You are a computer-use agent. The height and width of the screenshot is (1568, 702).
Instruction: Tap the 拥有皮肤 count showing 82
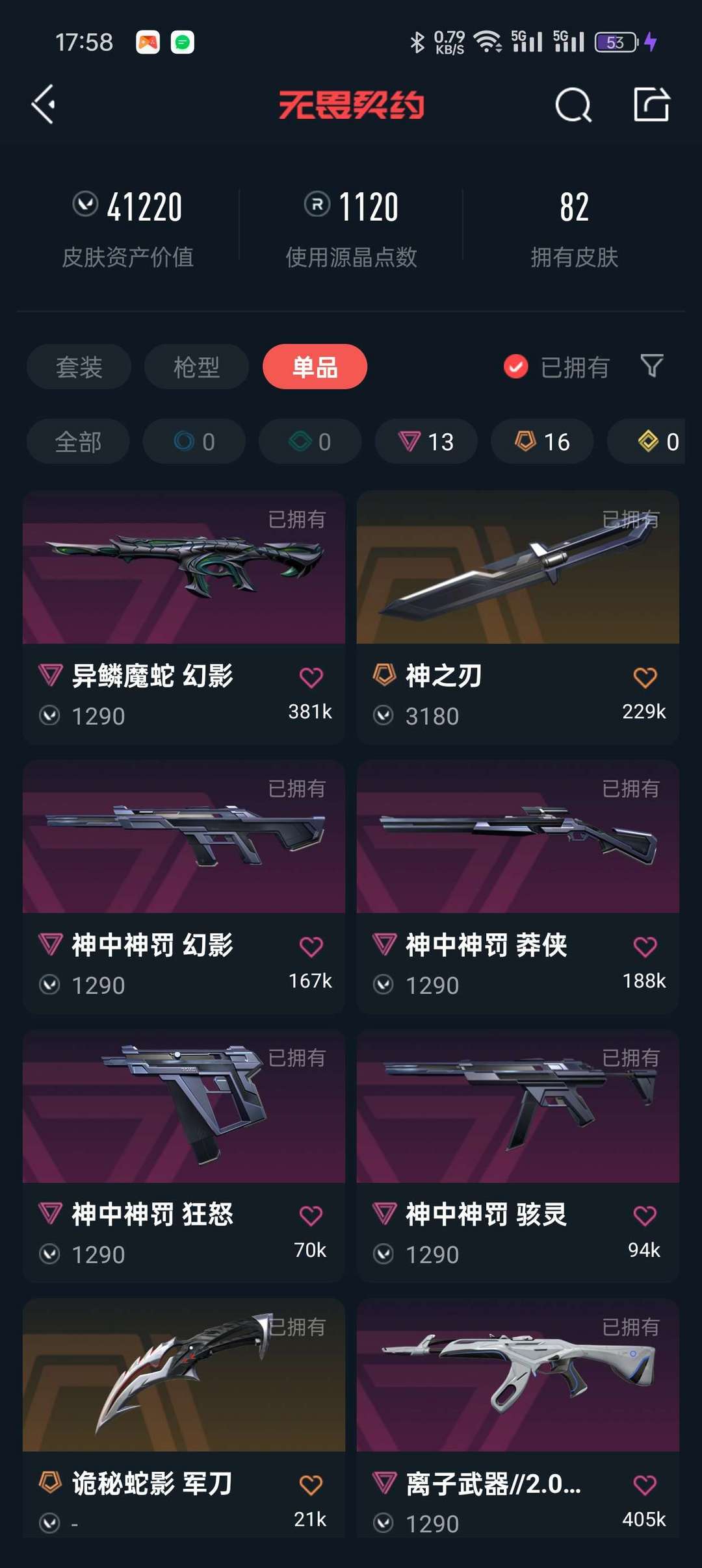575,227
